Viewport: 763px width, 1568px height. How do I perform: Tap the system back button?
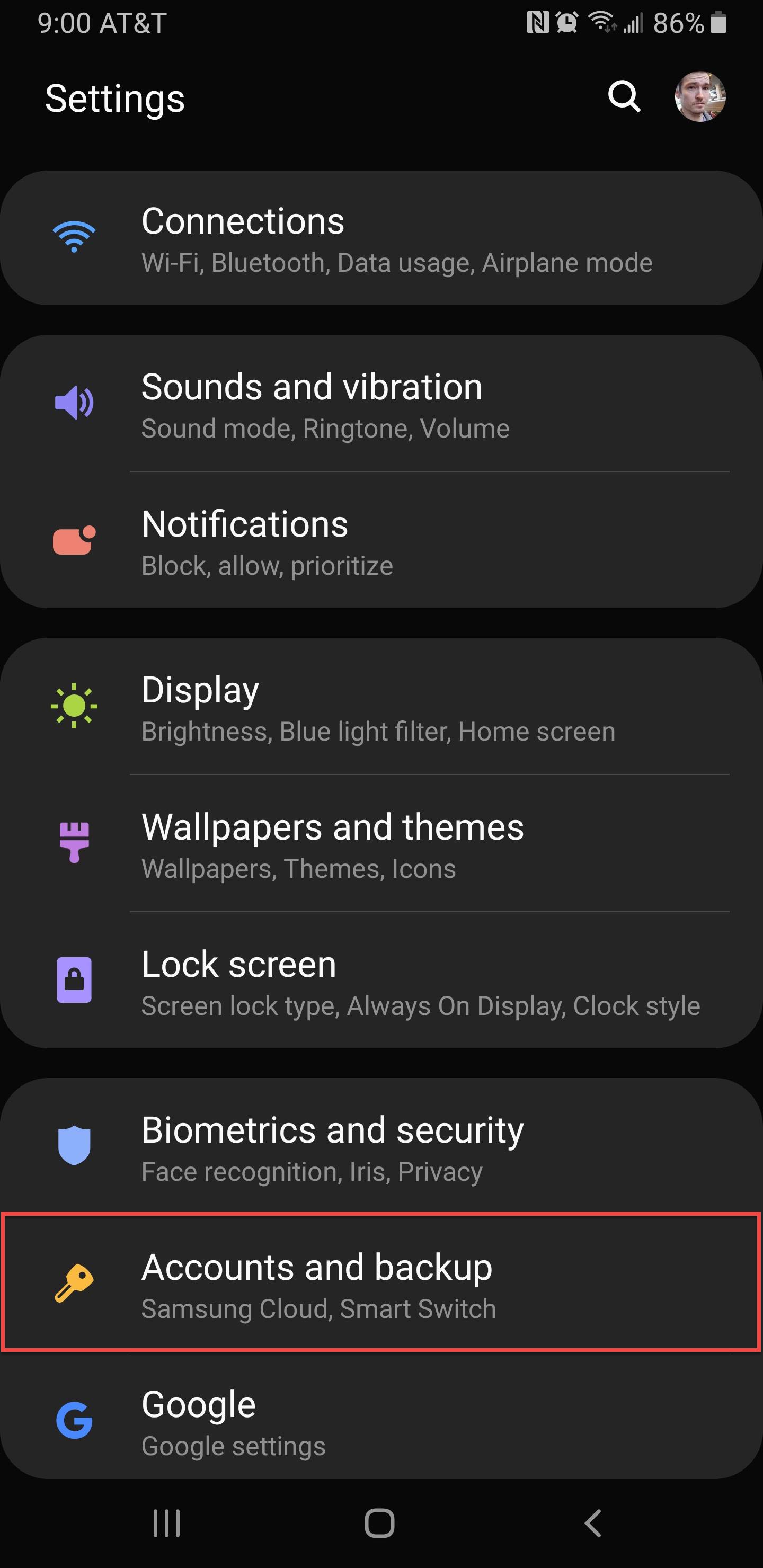coord(592,1524)
